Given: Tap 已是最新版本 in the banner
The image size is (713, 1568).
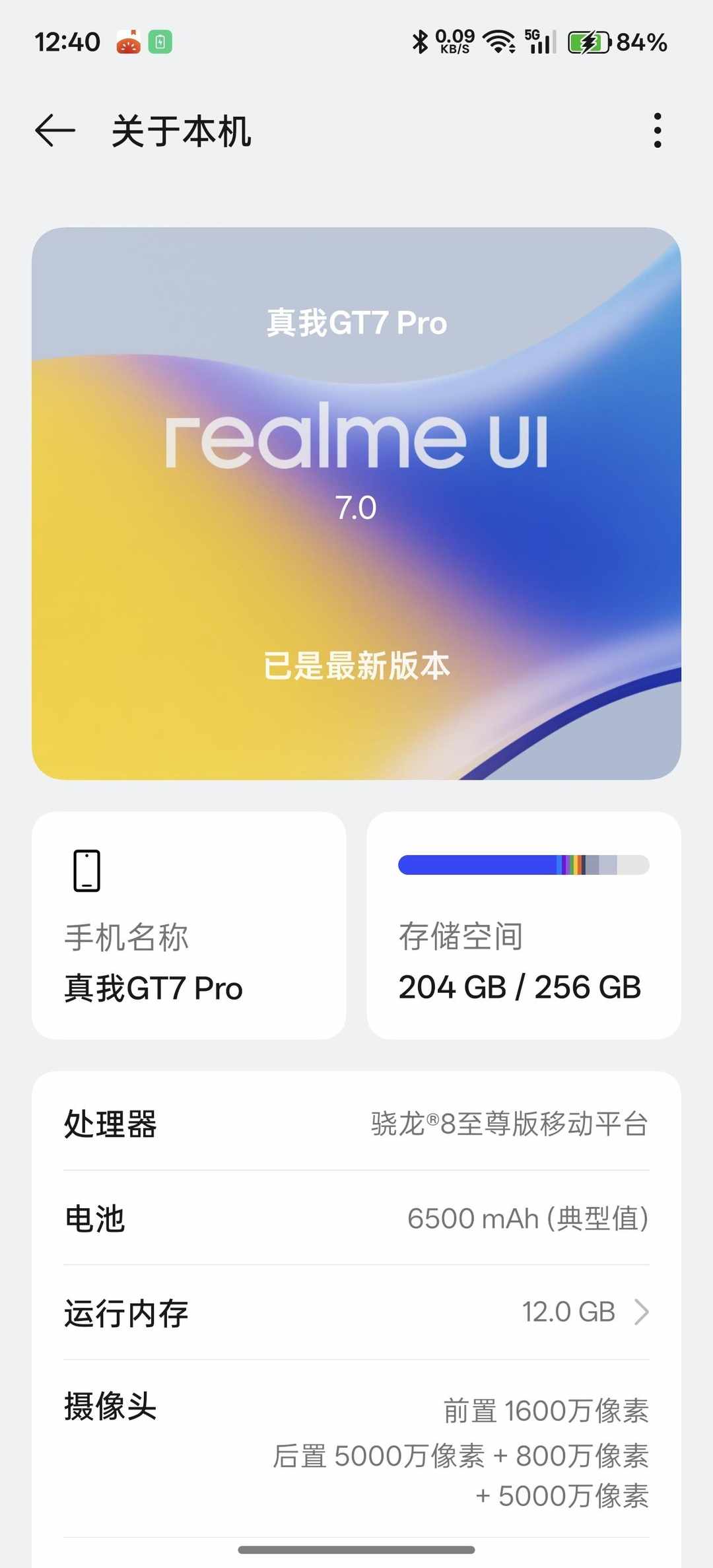Looking at the screenshot, I should pyautogui.click(x=356, y=667).
